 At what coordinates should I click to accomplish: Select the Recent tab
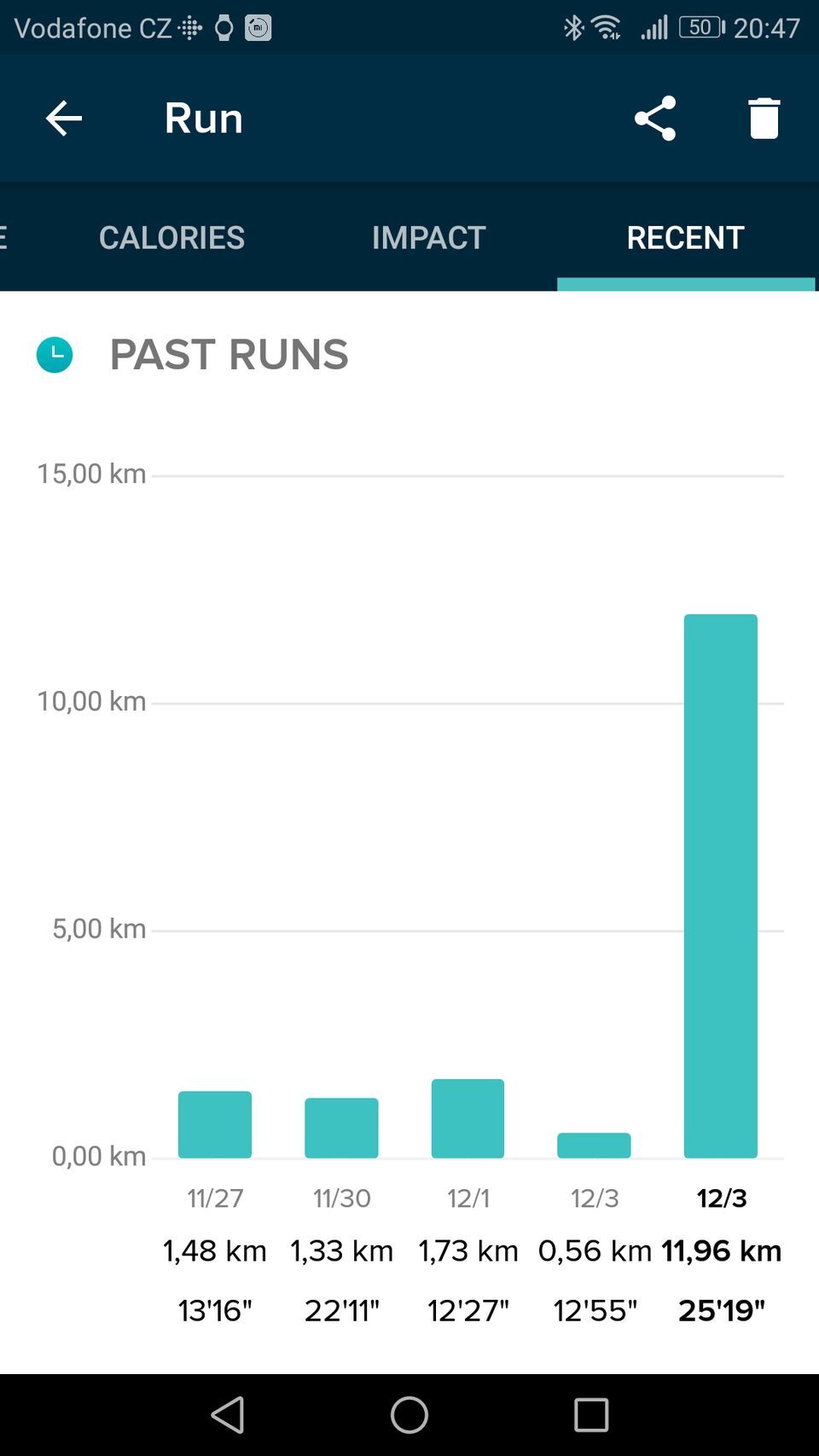click(x=685, y=237)
